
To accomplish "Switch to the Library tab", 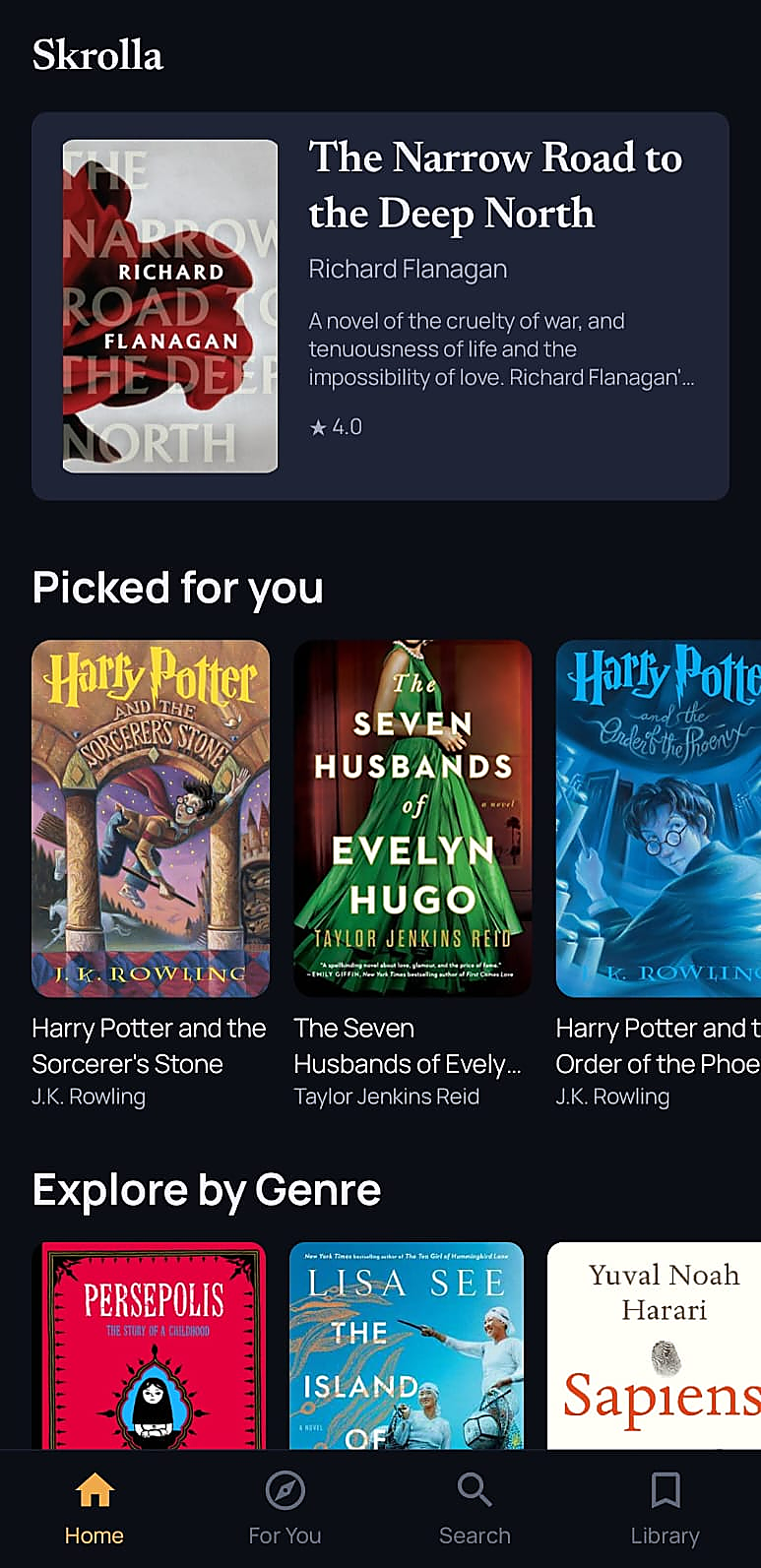I will (666, 1509).
